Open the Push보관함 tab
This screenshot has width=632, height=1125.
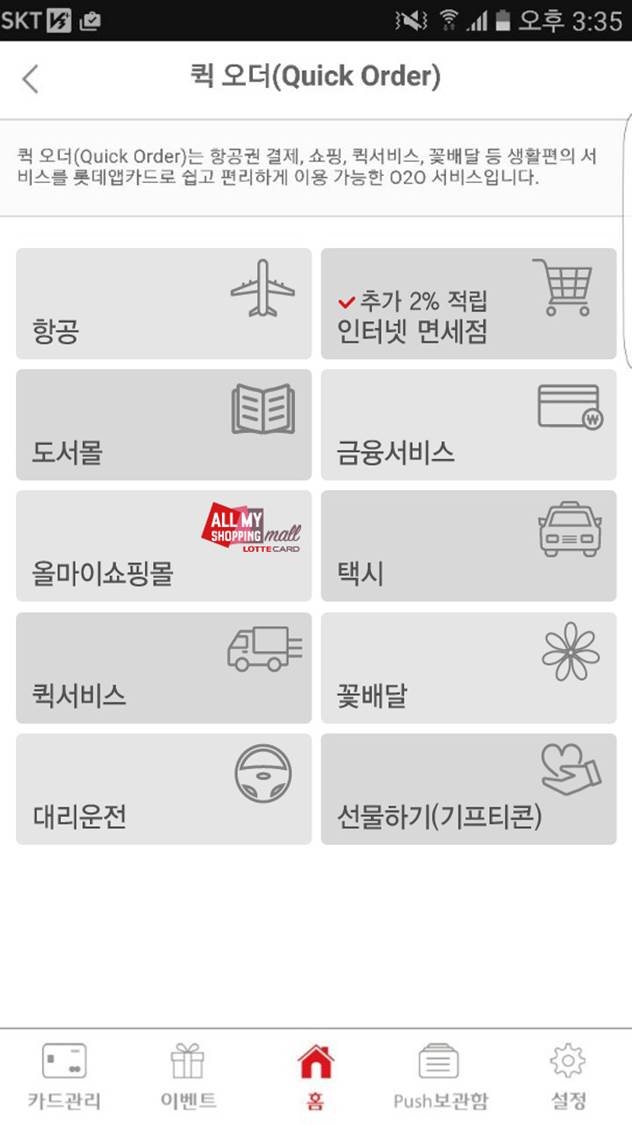[440, 1076]
